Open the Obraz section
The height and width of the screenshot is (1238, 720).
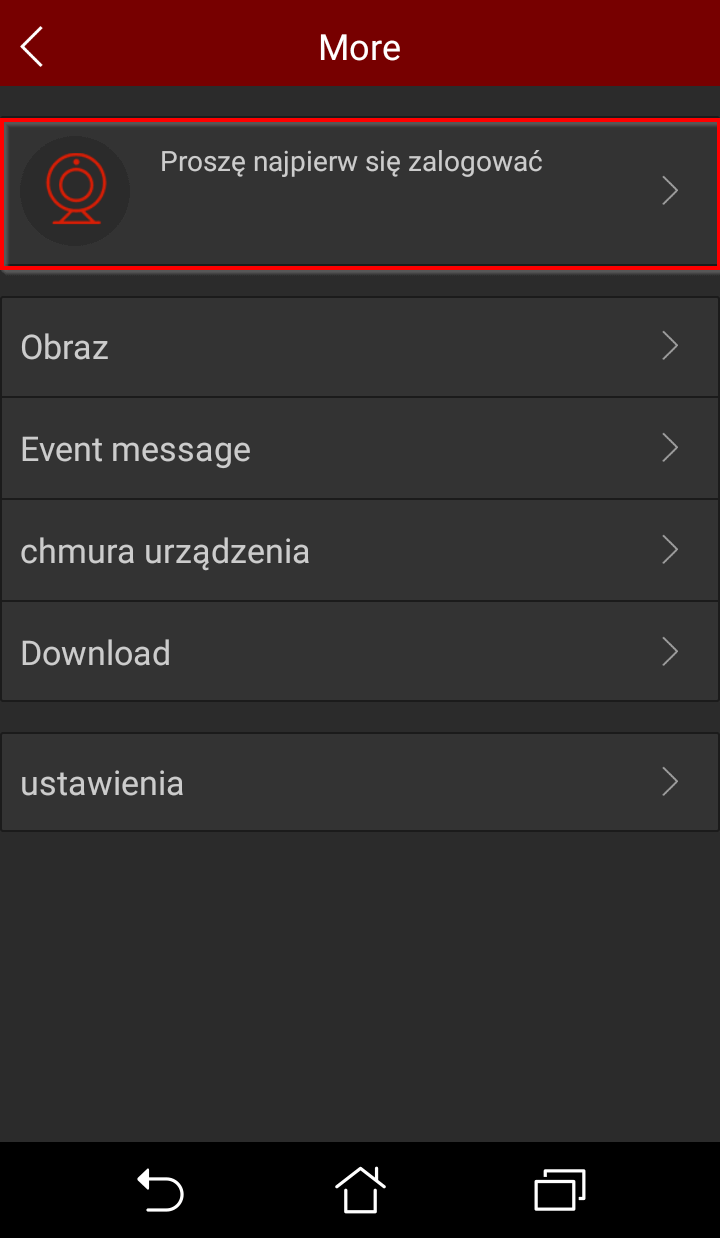click(360, 347)
